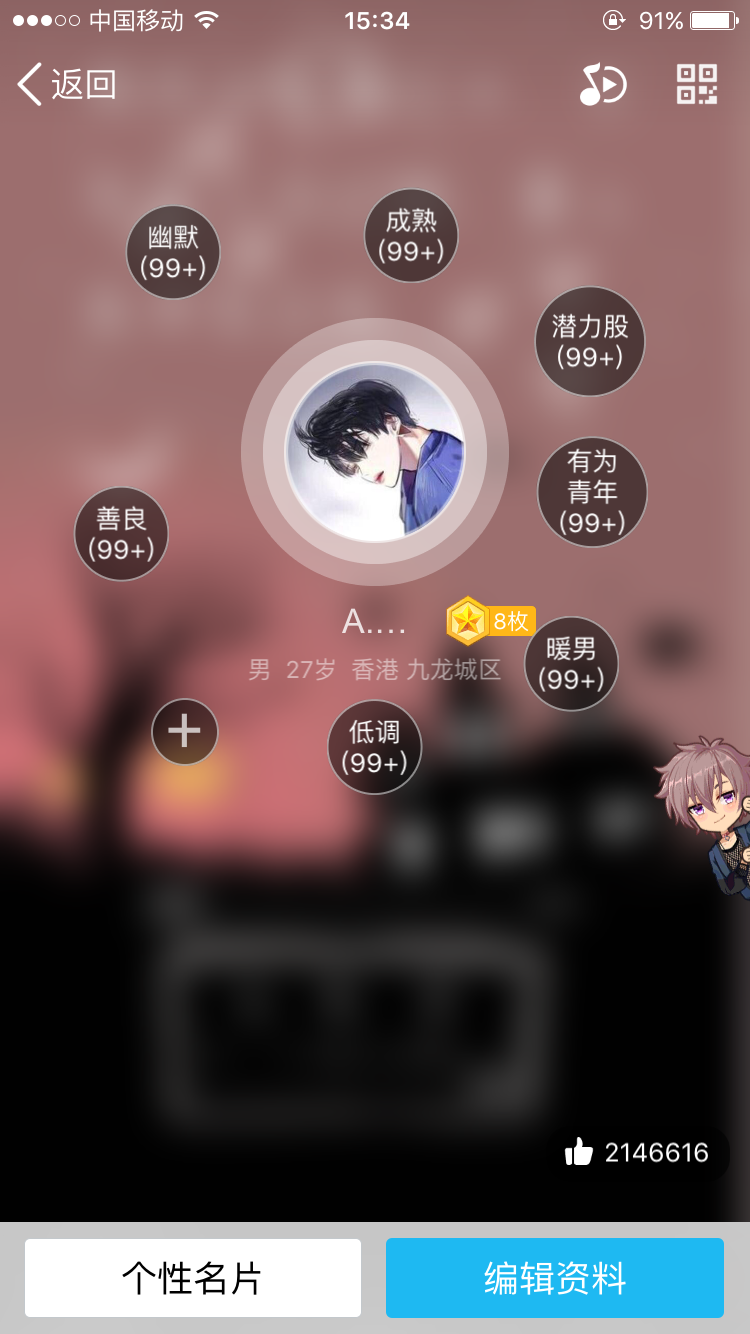Open the music note playback icon
This screenshot has height=1334, width=750.
[603, 85]
